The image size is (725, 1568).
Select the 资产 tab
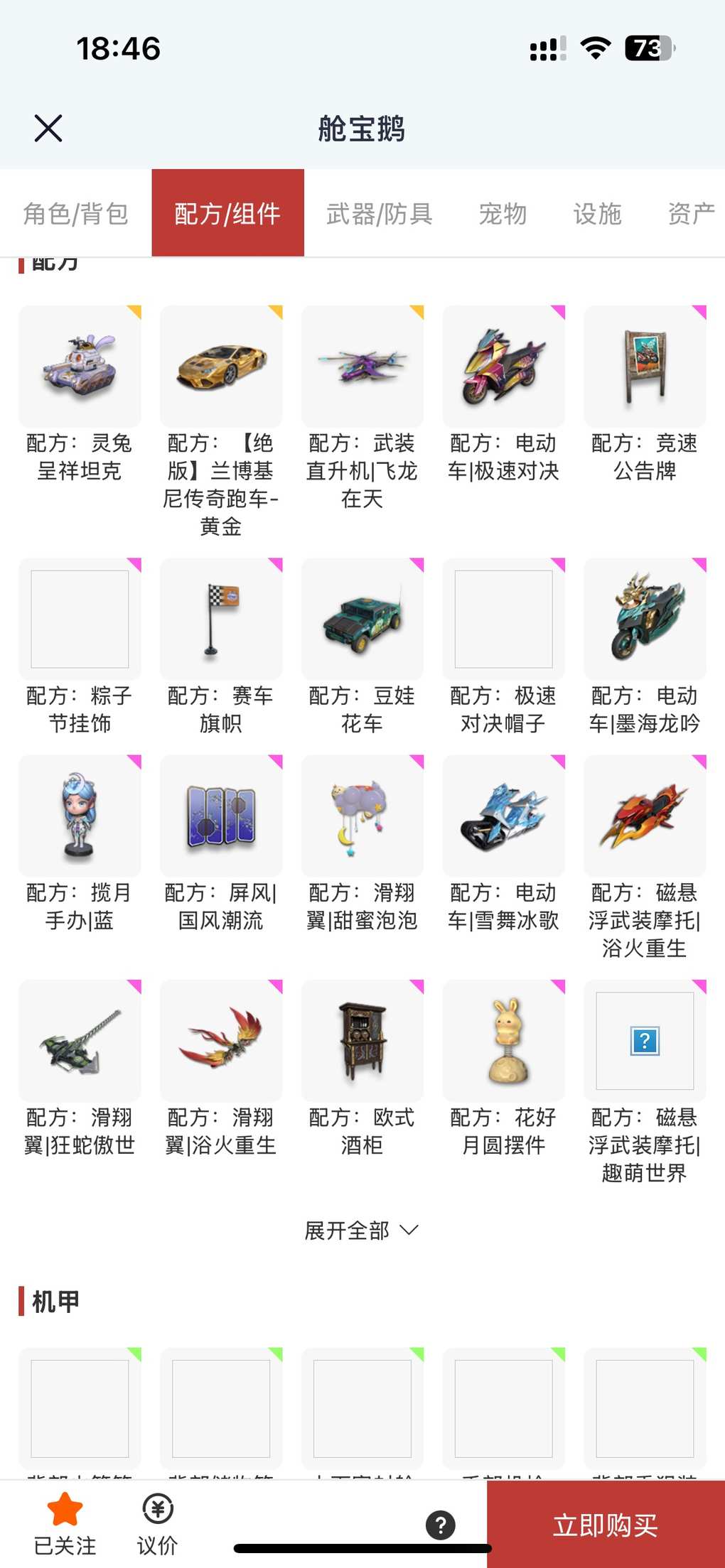691,213
